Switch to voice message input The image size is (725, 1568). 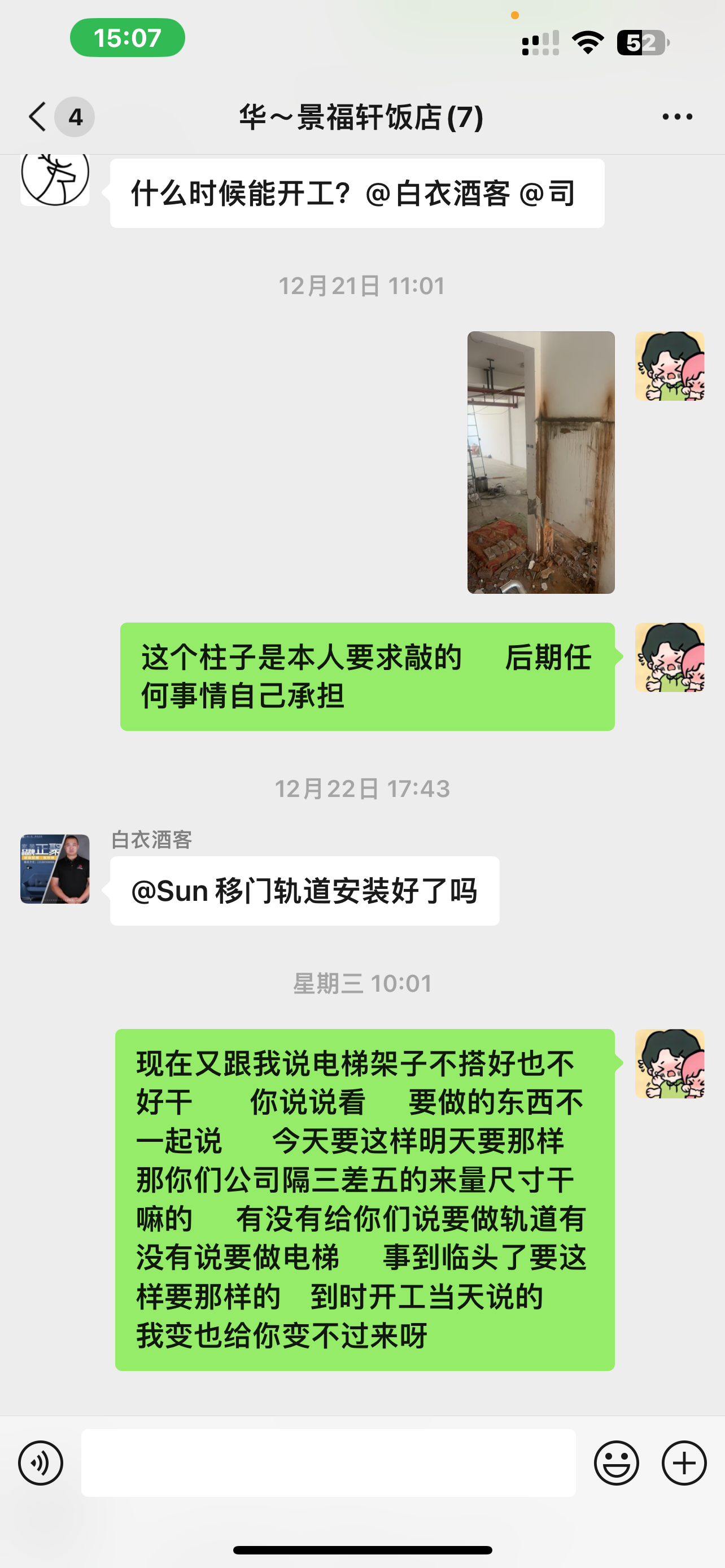[x=41, y=1462]
